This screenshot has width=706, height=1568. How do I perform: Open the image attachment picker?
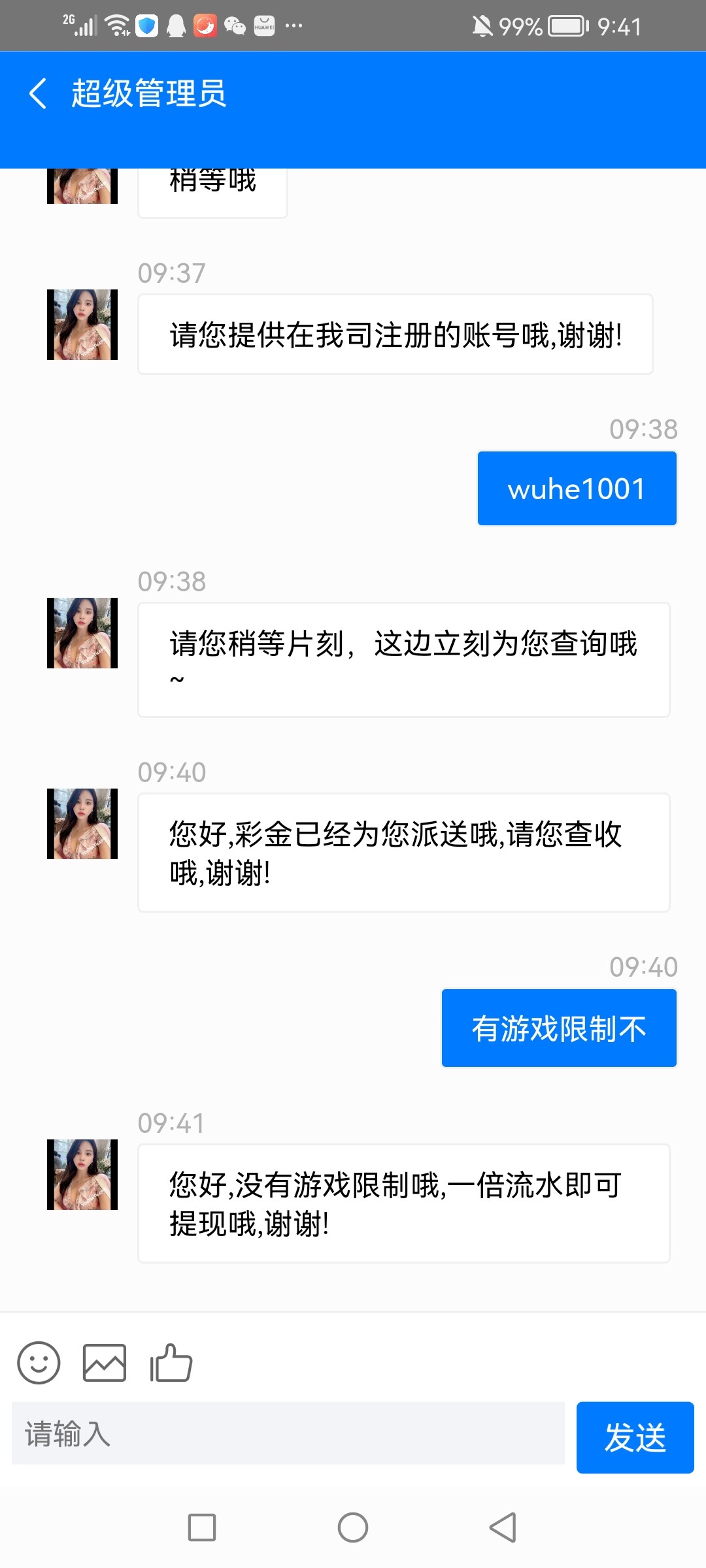click(105, 1362)
